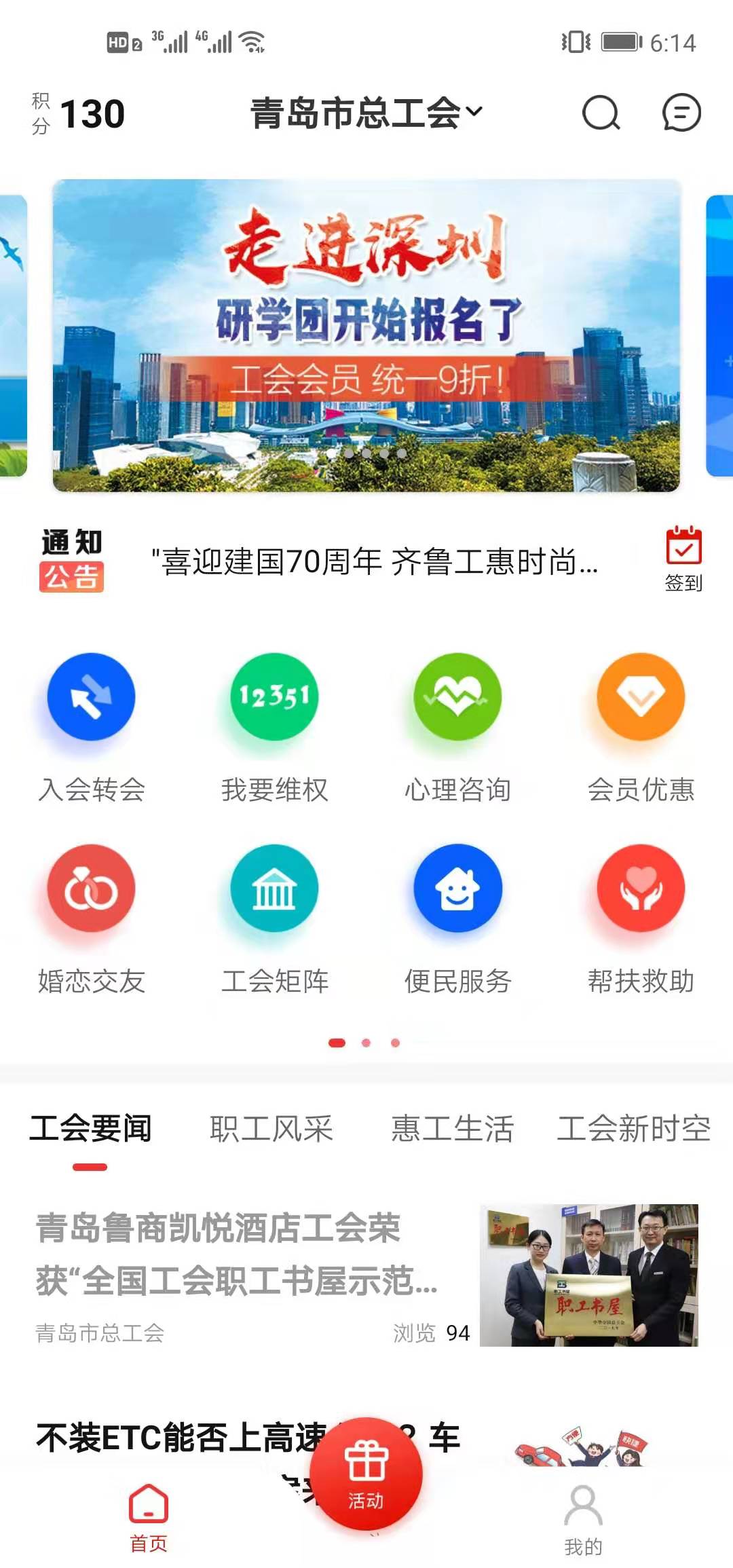733x1568 pixels.
Task: Tap the red 活动 floating button
Action: point(366,1473)
